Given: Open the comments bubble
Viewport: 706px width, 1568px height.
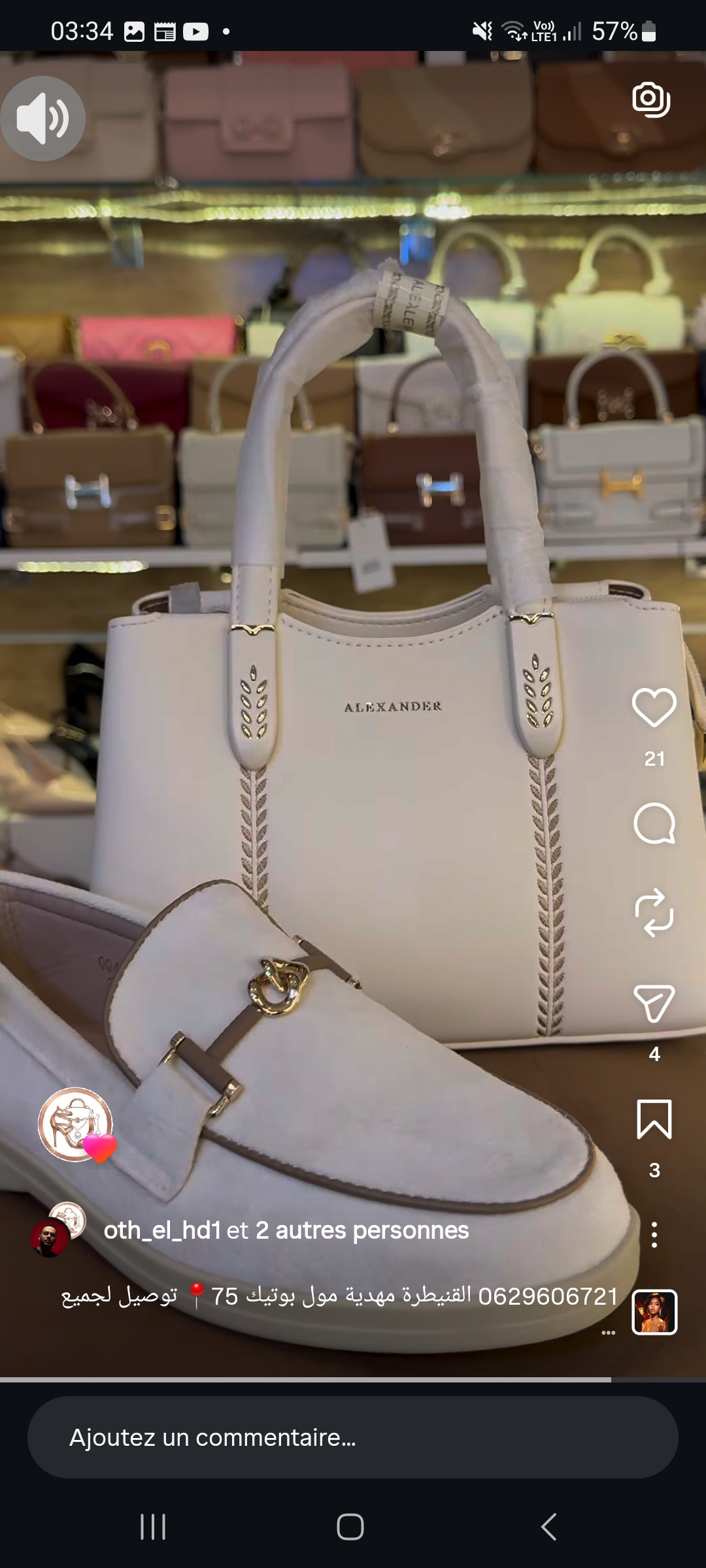Looking at the screenshot, I should click(x=654, y=824).
